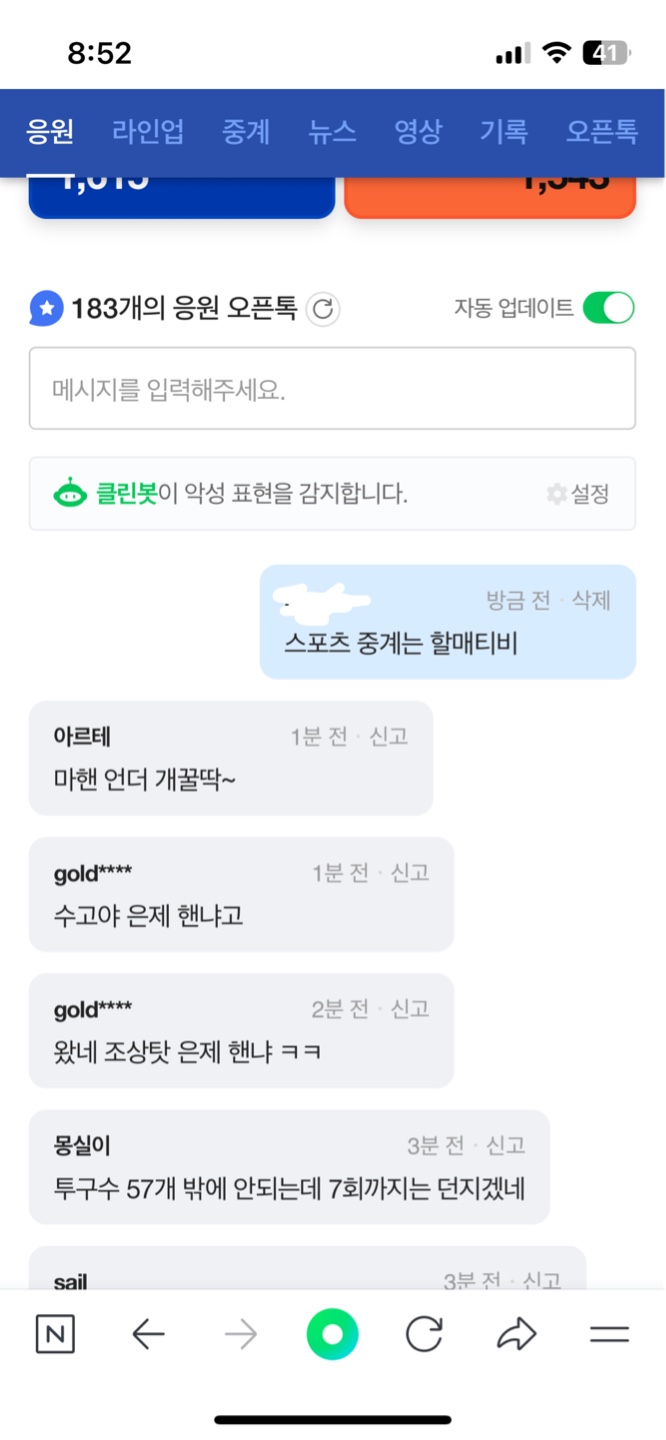Reload the page from bottom toolbar

click(x=424, y=1334)
